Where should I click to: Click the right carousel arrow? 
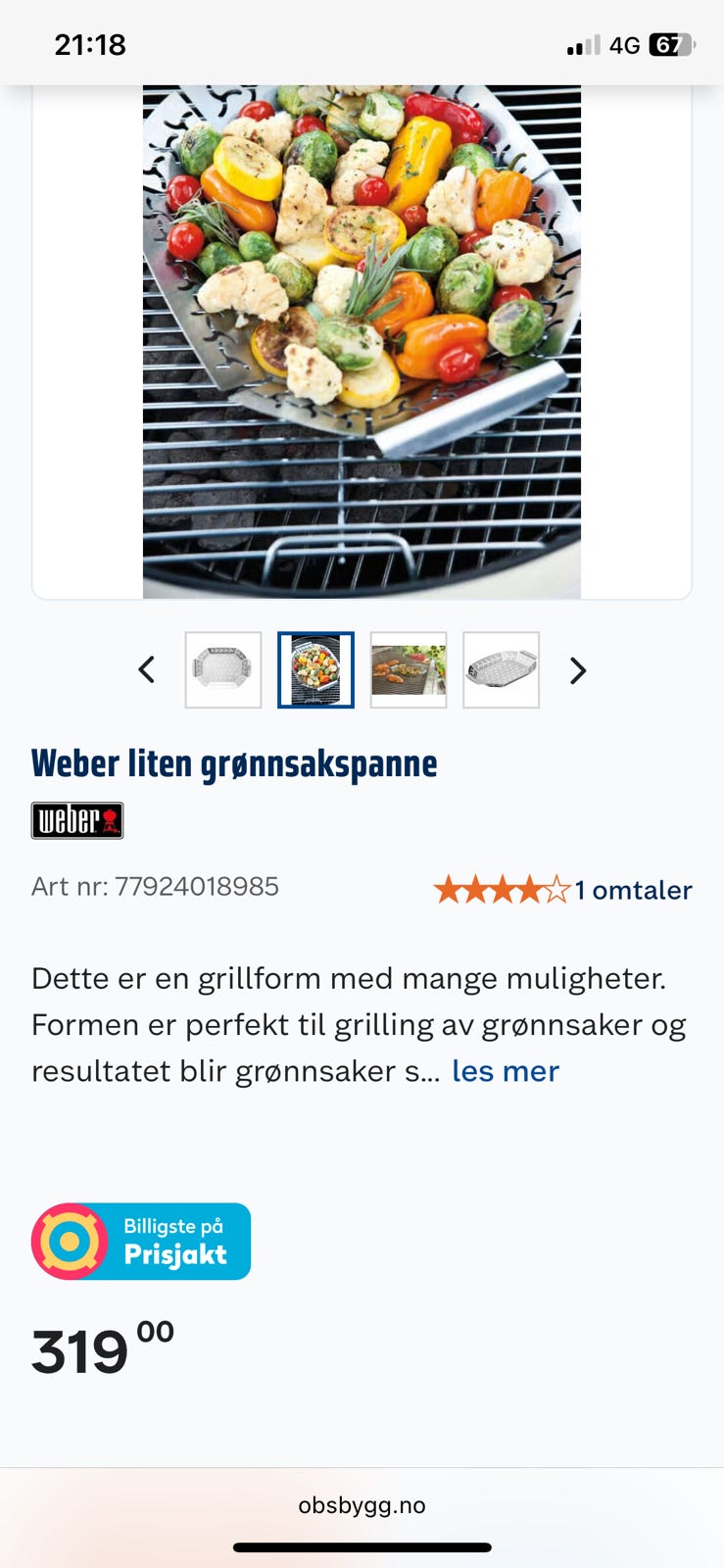(x=578, y=670)
